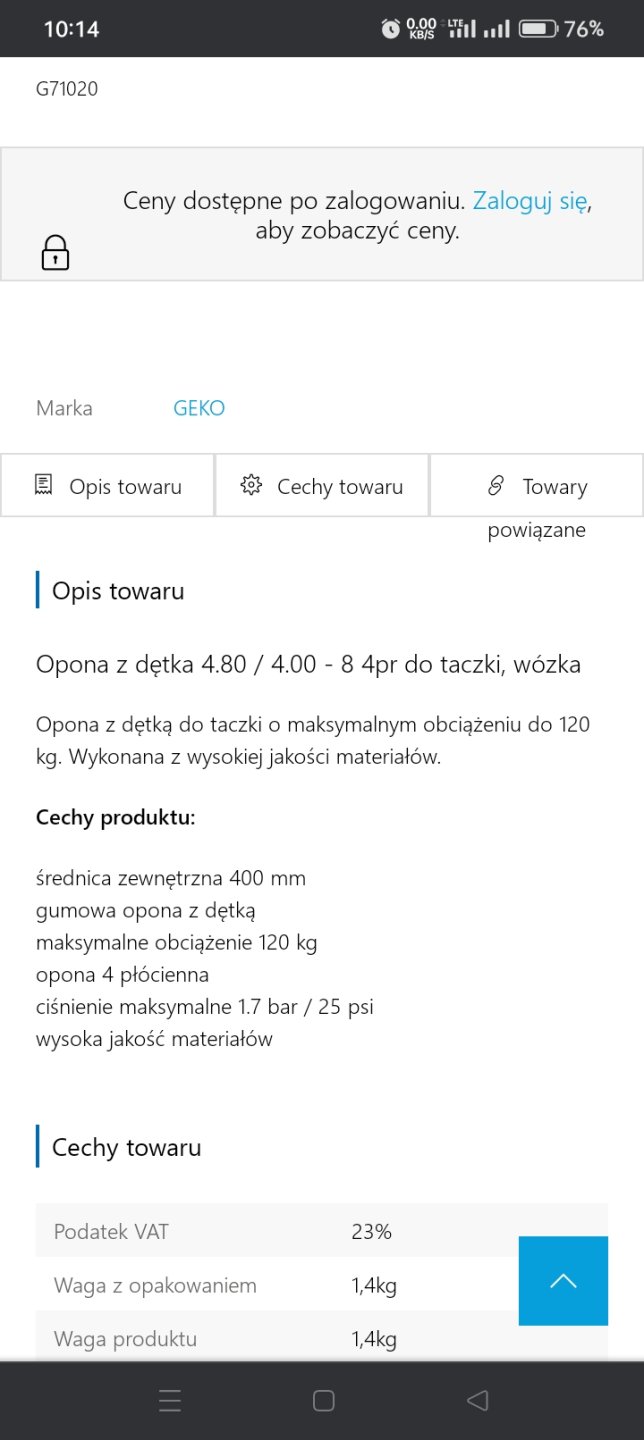Open Towary powiązane tab
This screenshot has width=644, height=1440.
tap(537, 487)
